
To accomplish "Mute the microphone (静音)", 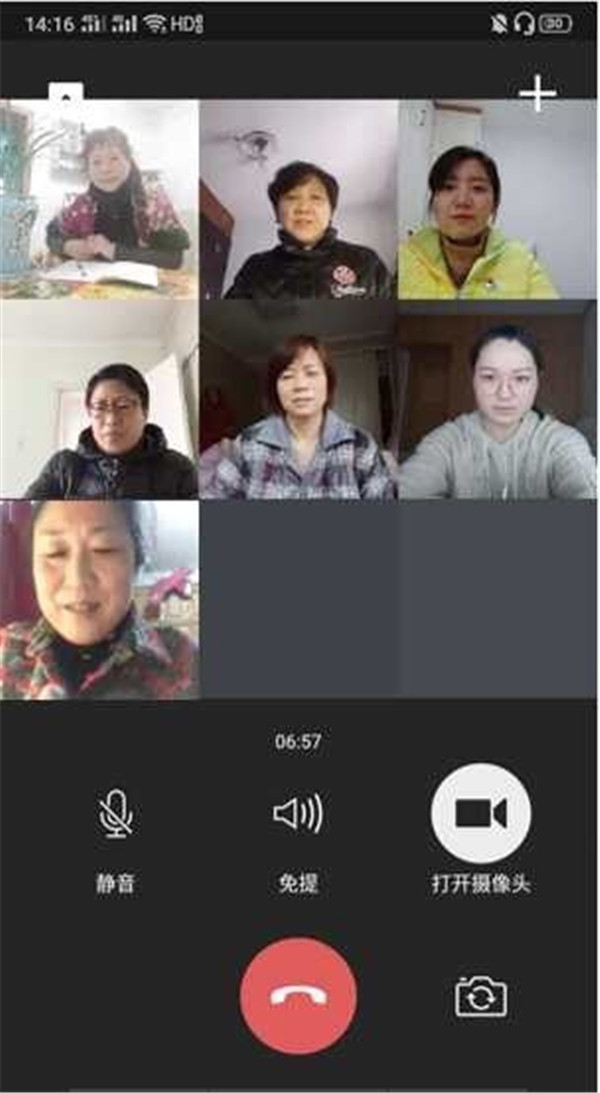I will pyautogui.click(x=116, y=815).
